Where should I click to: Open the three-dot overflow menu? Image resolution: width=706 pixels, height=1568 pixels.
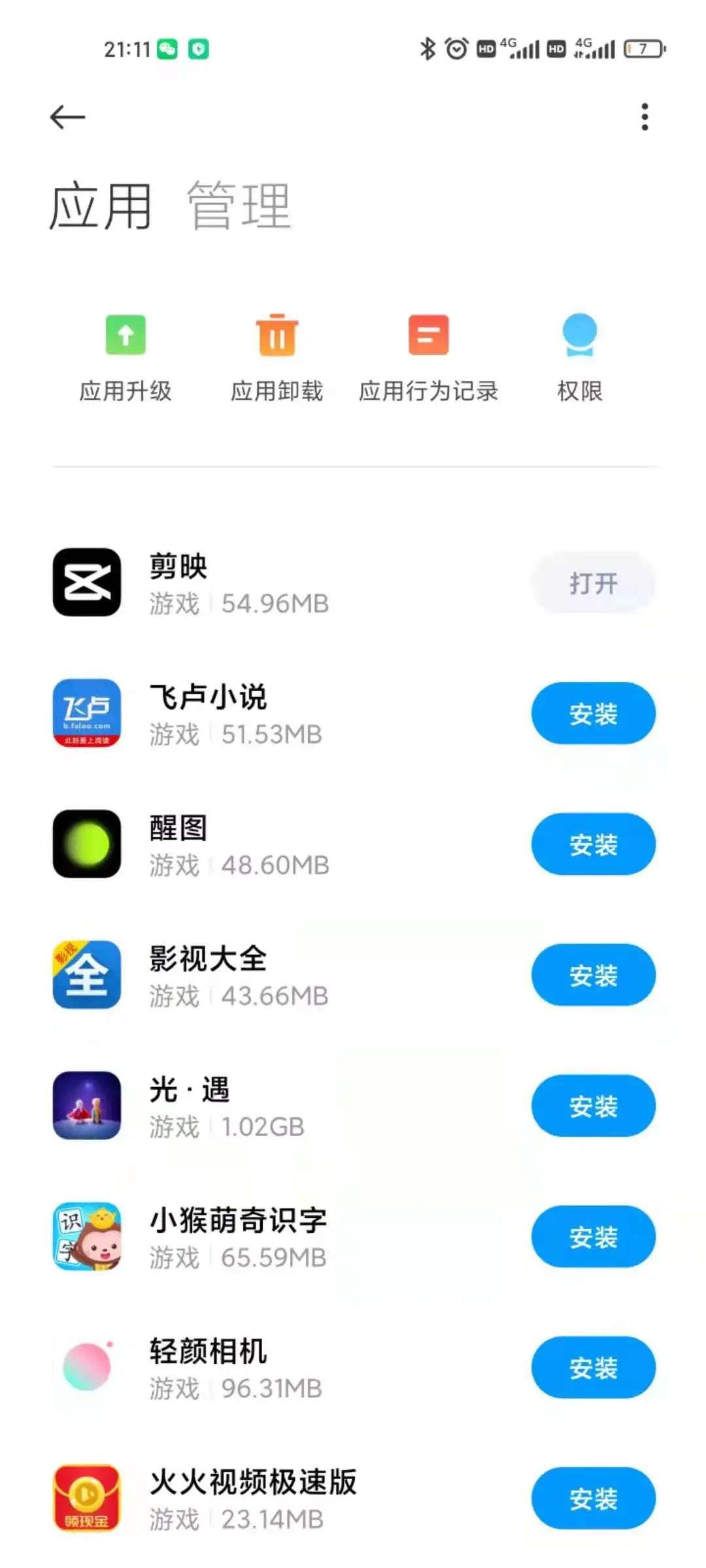point(645,117)
